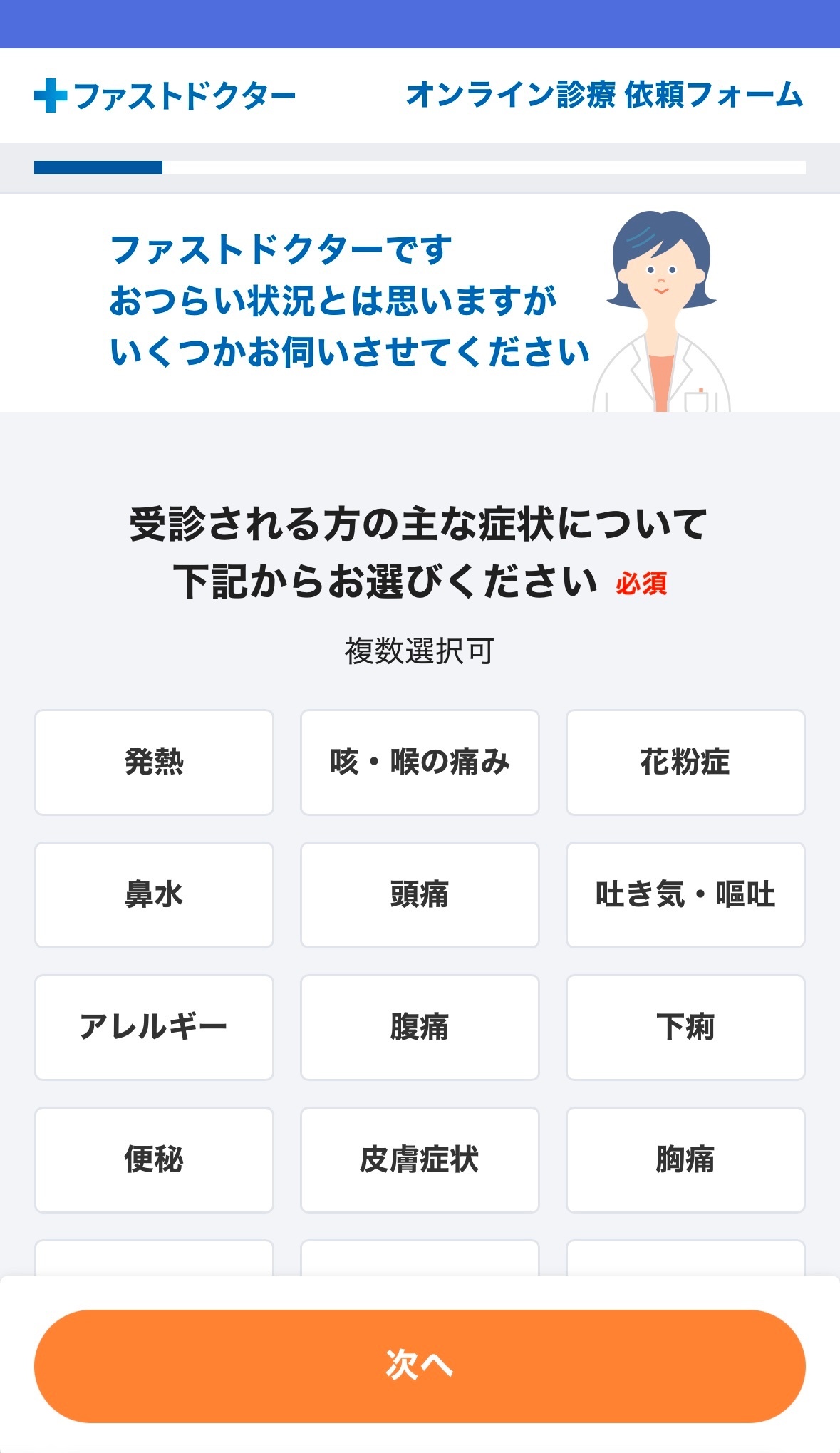This screenshot has height=1453, width=840.
Task: Select the 胸痛 symptom option
Action: [685, 1159]
